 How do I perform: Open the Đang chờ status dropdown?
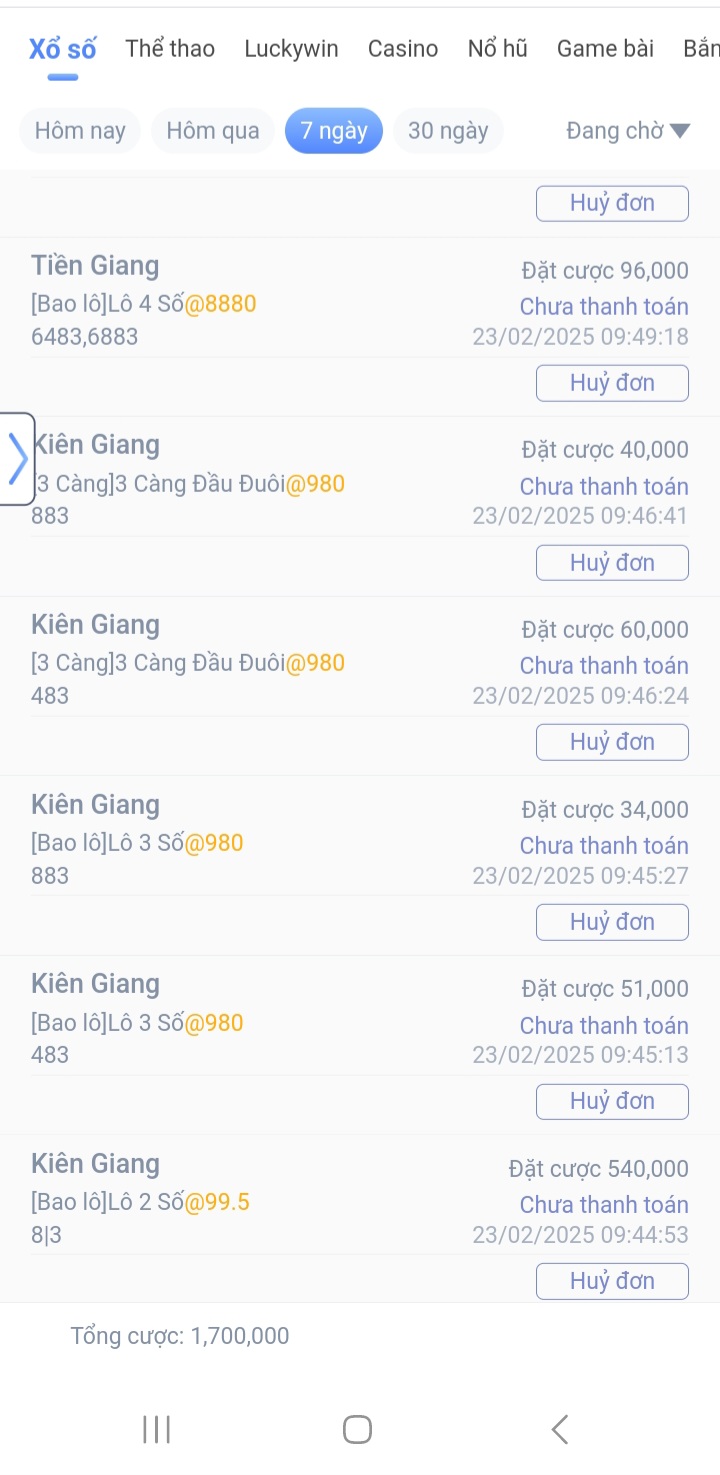[628, 131]
